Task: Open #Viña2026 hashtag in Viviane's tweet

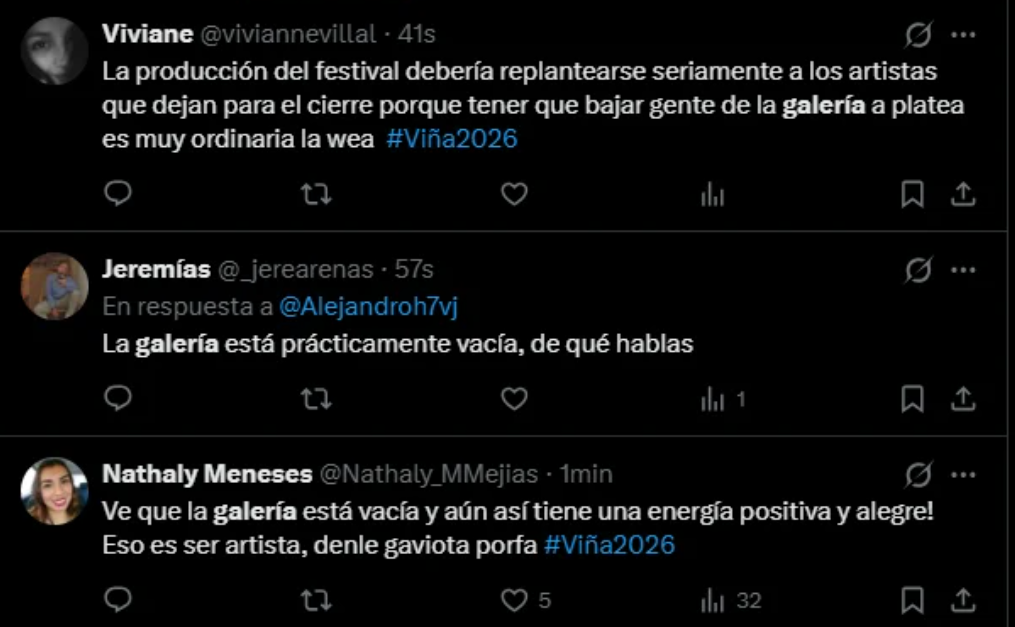Action: click(x=452, y=139)
